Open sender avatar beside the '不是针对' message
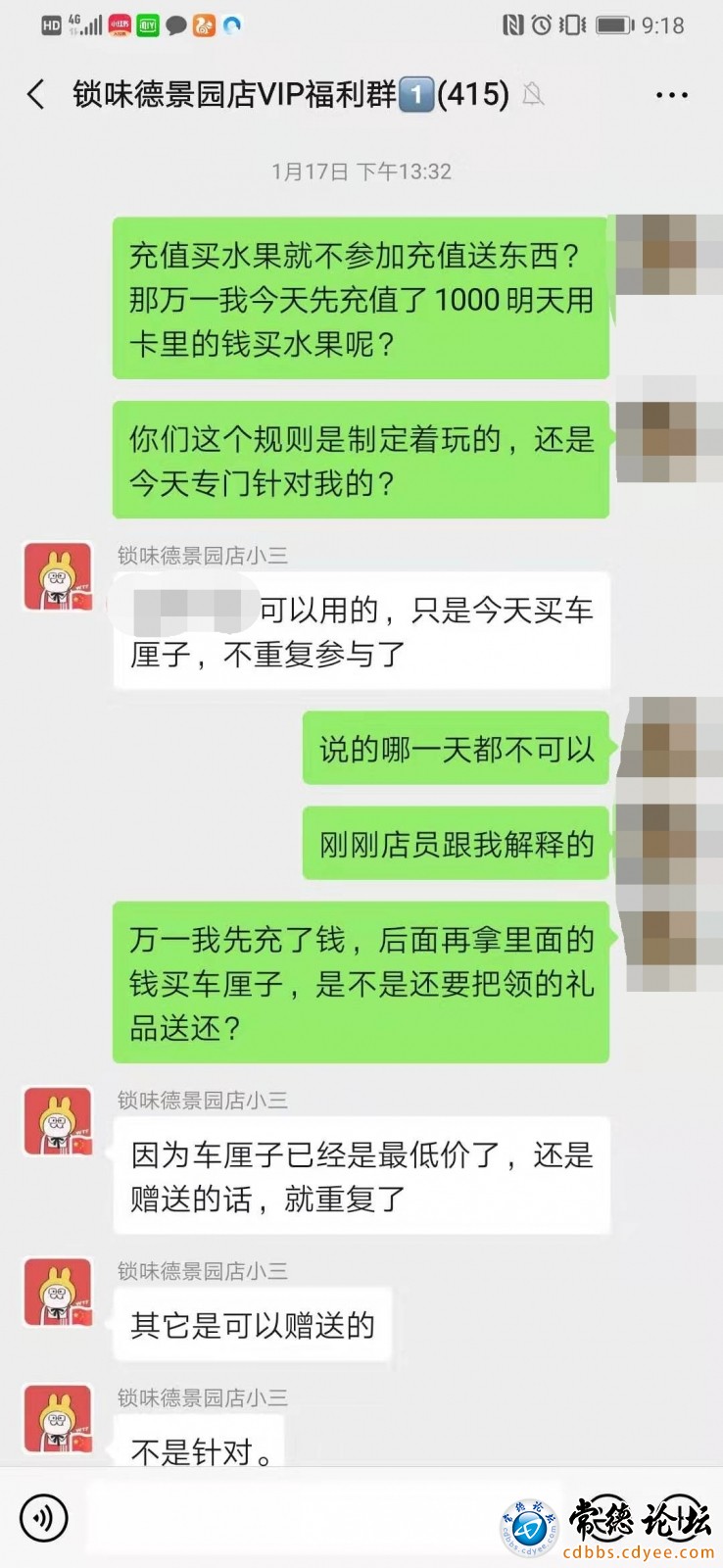Image resolution: width=723 pixels, height=1568 pixels. coord(58,1421)
